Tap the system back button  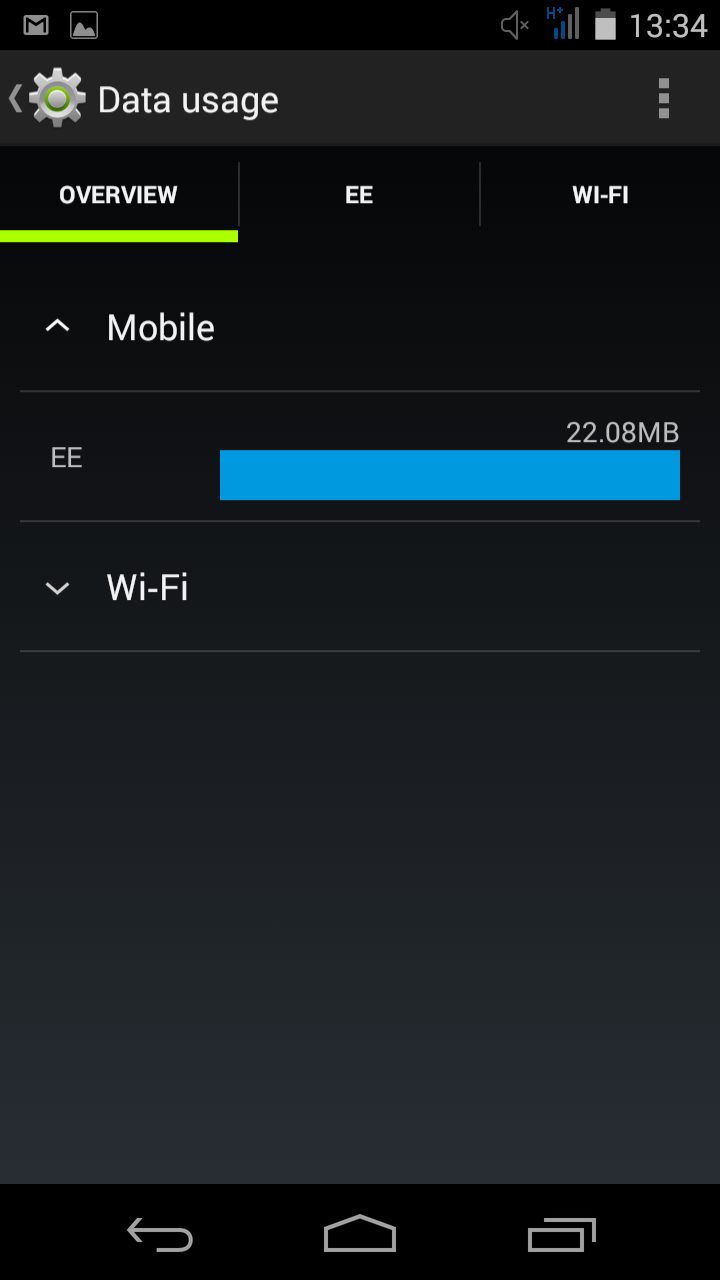pyautogui.click(x=160, y=1233)
